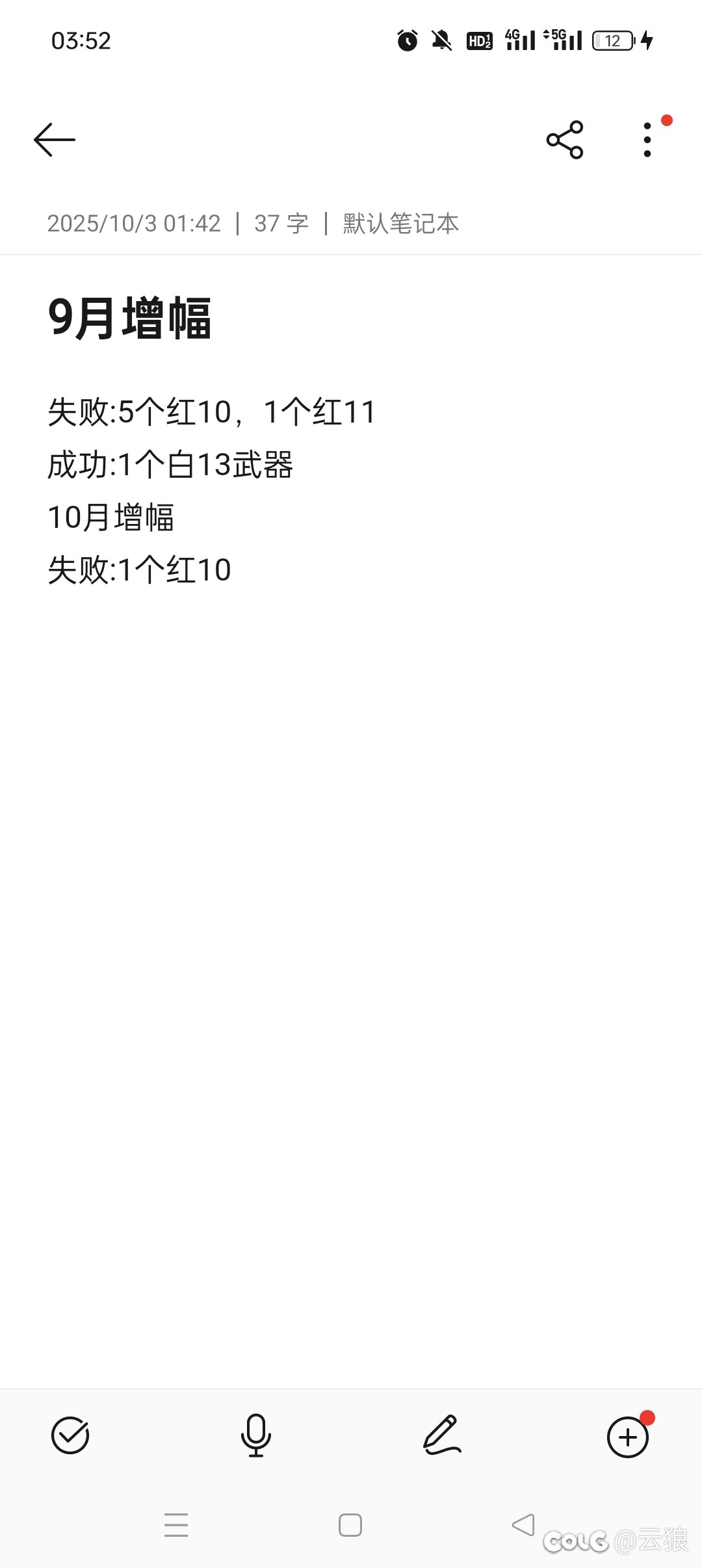
Task: Insert a checklist item
Action: click(70, 1435)
